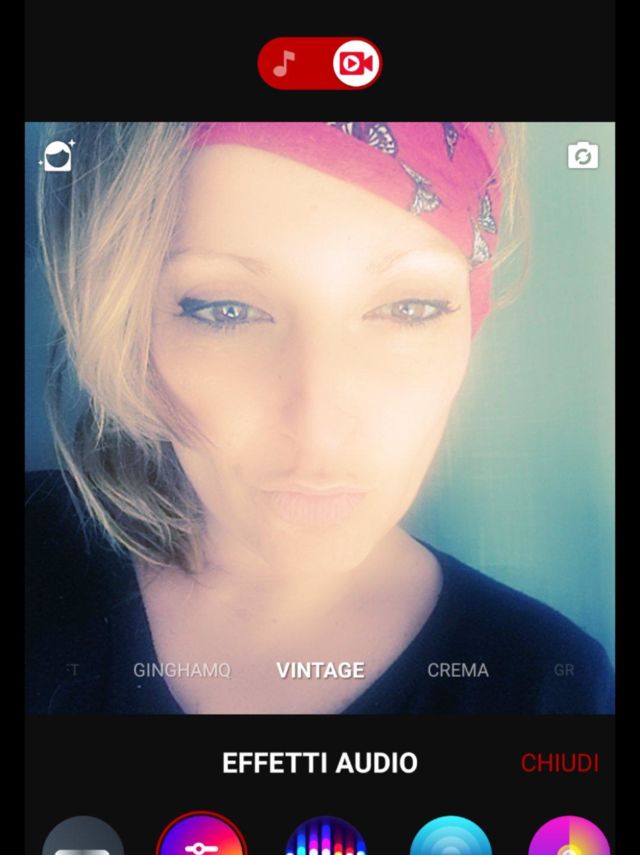This screenshot has width=640, height=855.
Task: Pick the grey audio effect circle
Action: [x=83, y=840]
